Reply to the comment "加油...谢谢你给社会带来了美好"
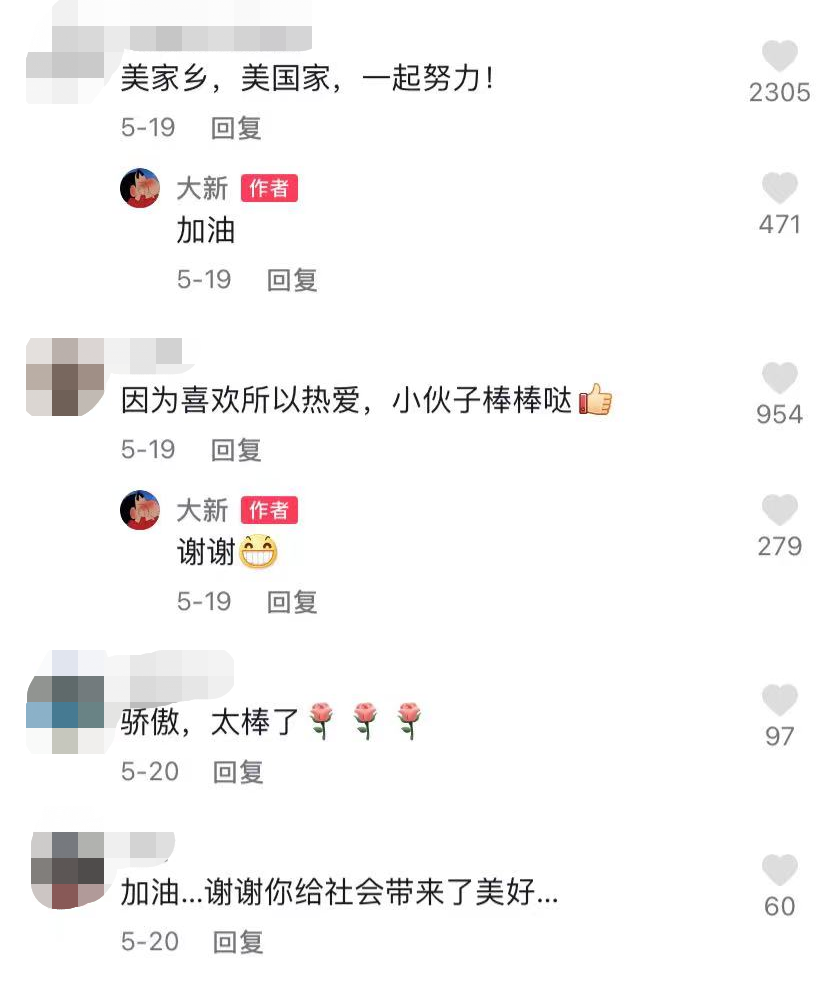828x982 pixels. click(238, 942)
